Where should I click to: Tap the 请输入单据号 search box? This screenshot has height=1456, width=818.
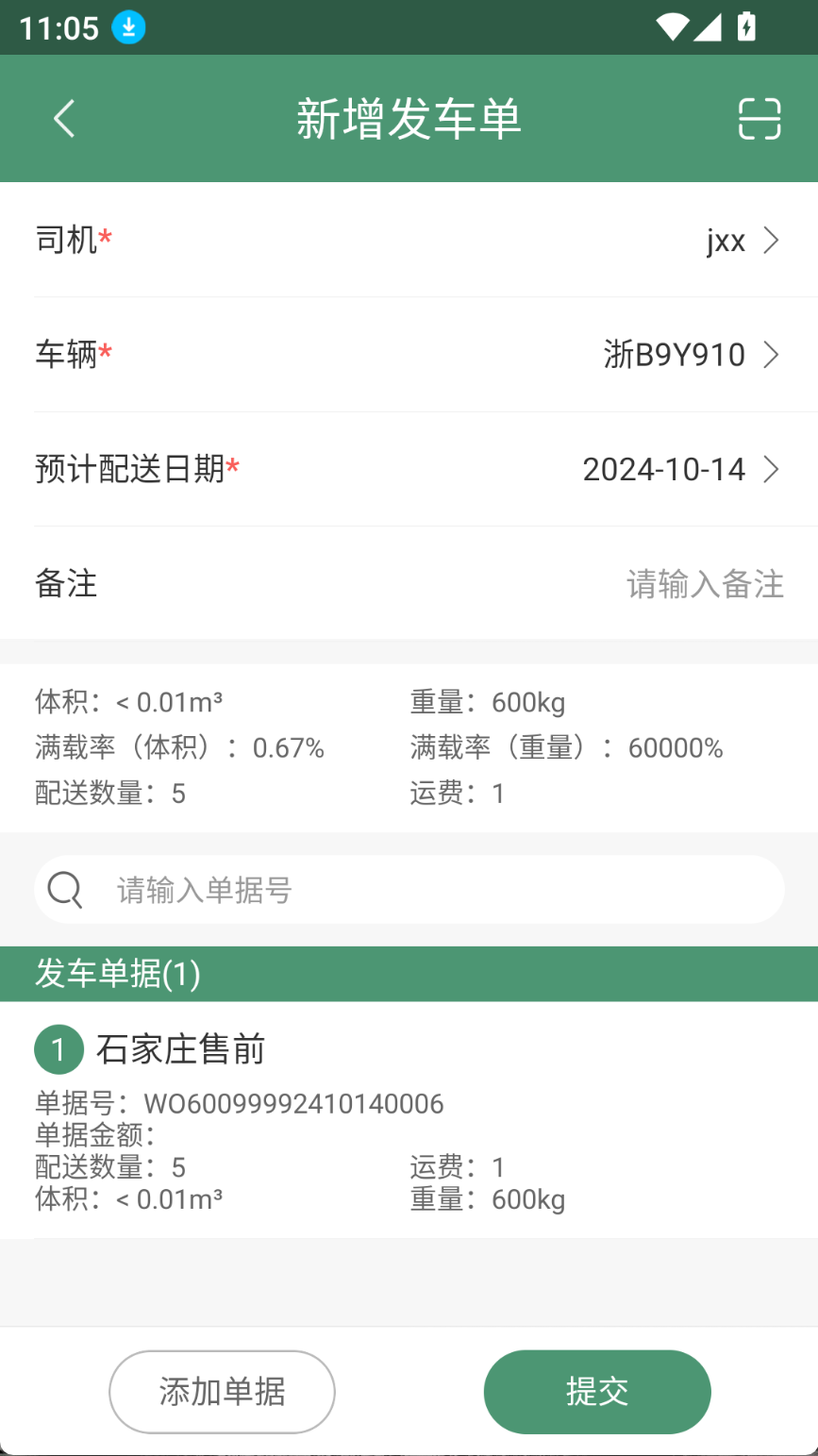409,889
